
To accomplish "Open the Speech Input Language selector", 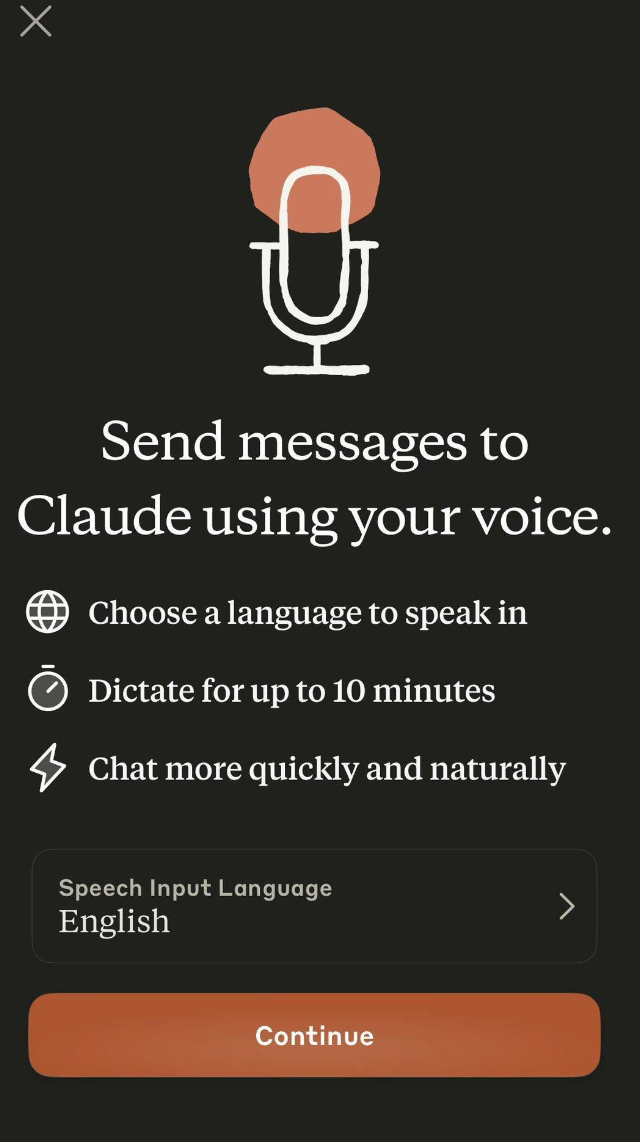I will (314, 906).
